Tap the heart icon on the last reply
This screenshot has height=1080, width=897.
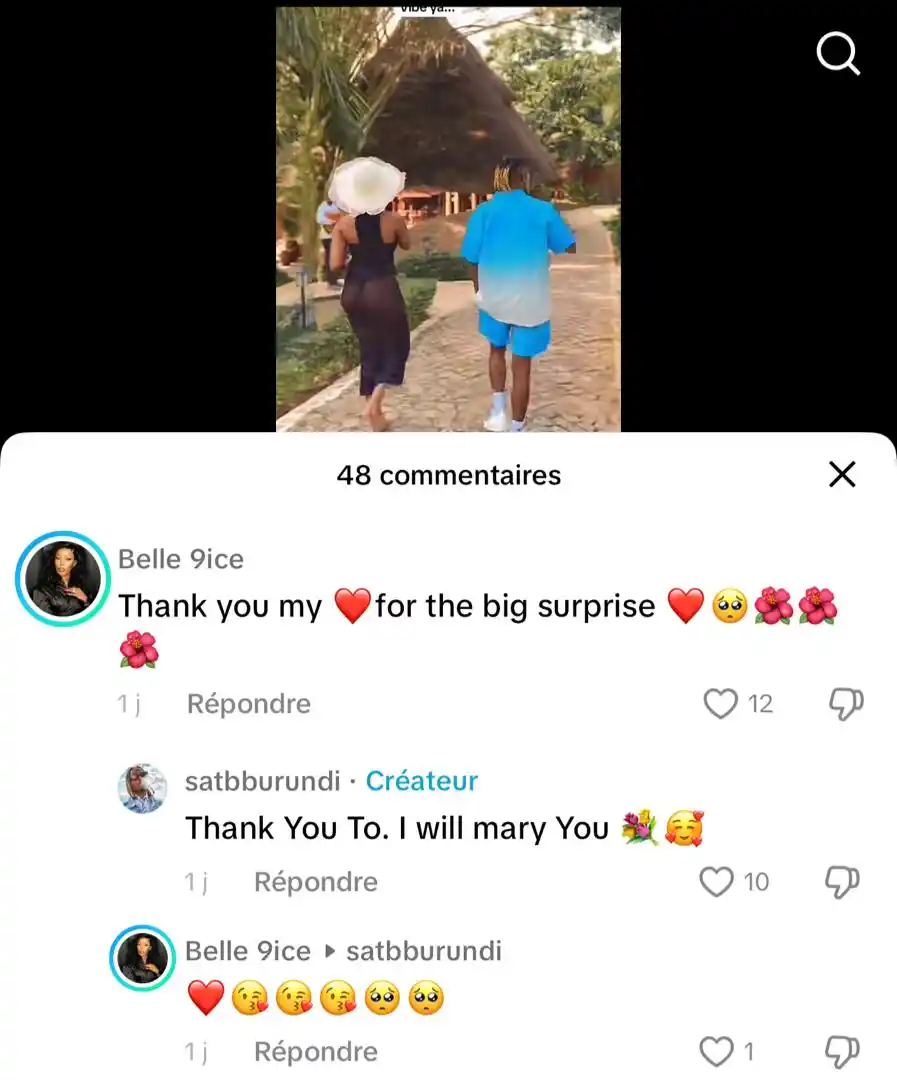(718, 1052)
